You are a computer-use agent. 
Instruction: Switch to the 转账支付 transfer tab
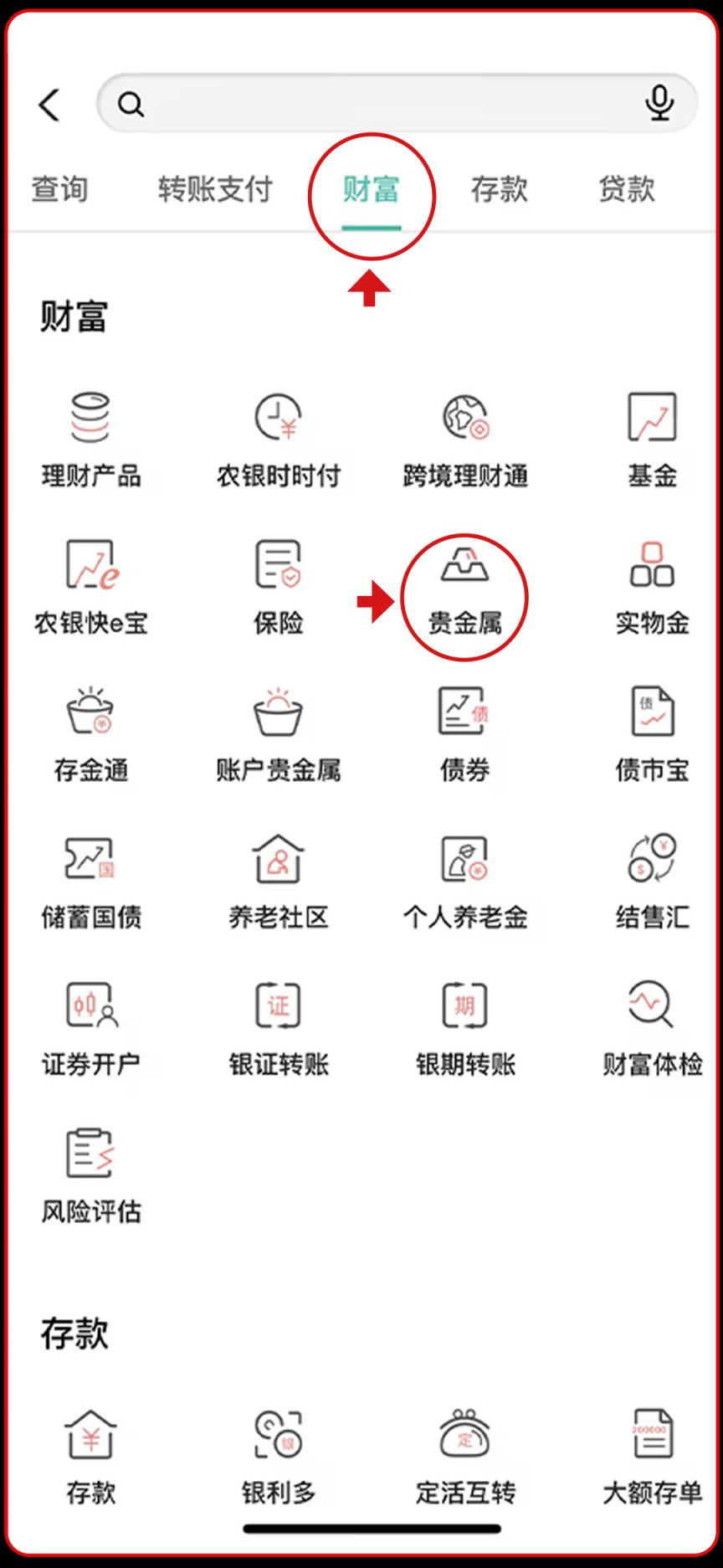[214, 190]
